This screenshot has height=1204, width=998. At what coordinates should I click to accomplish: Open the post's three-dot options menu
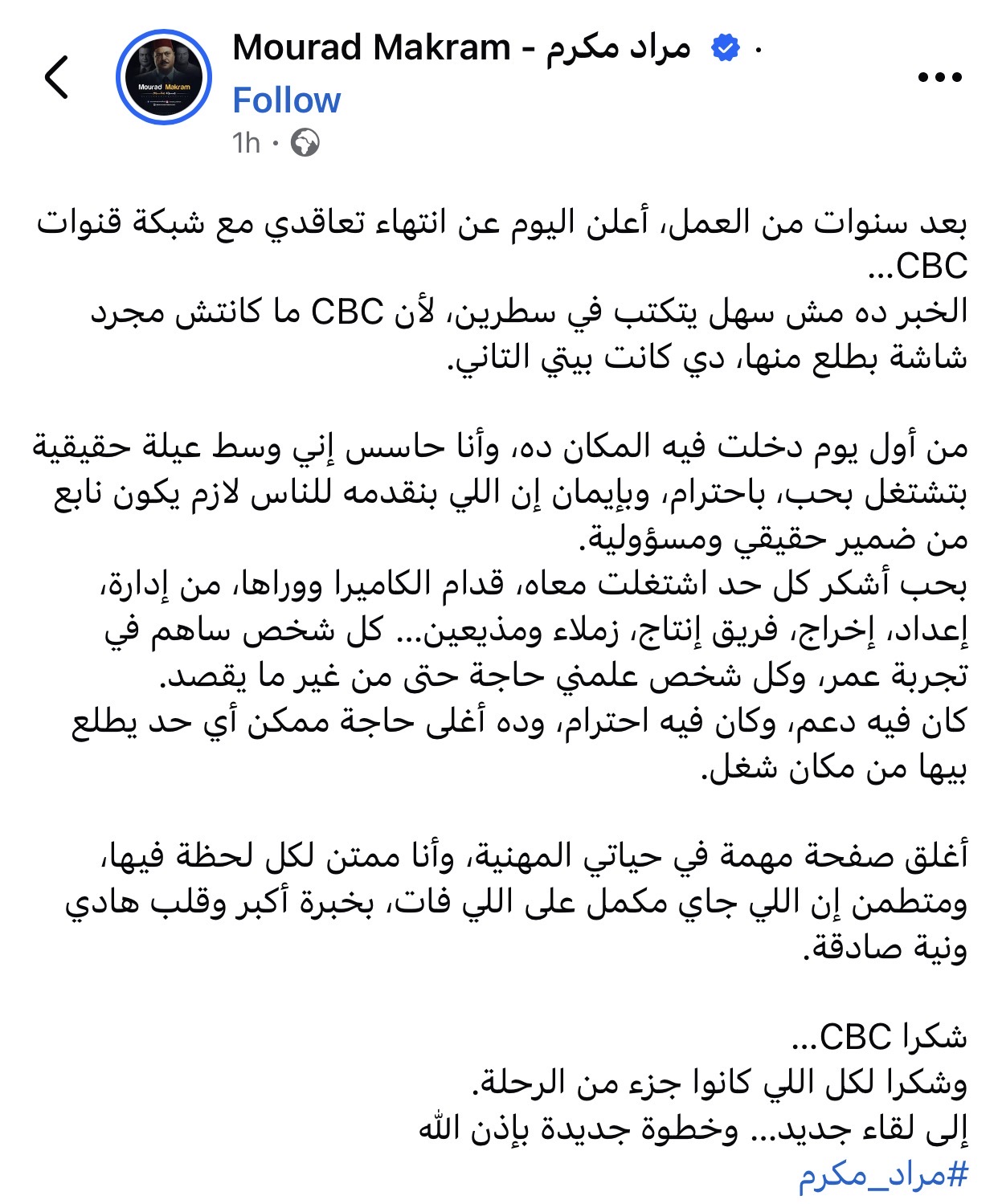coord(939,78)
